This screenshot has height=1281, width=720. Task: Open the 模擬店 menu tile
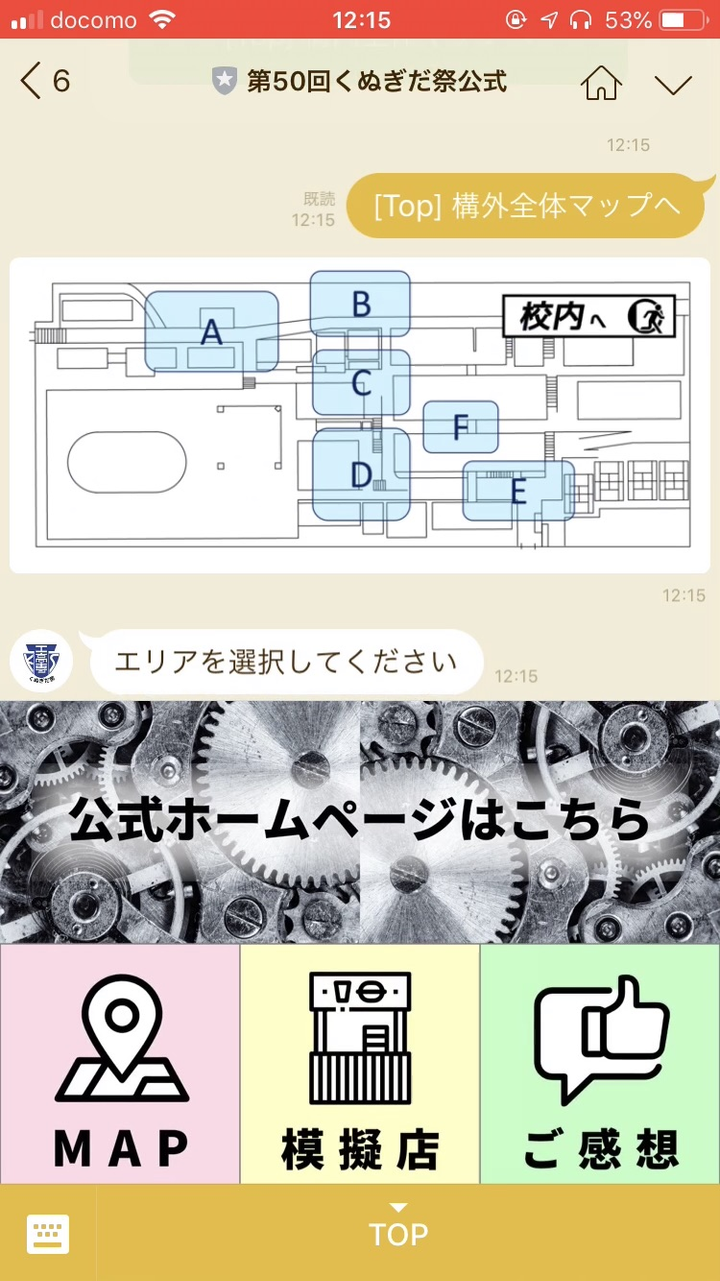click(360, 1064)
